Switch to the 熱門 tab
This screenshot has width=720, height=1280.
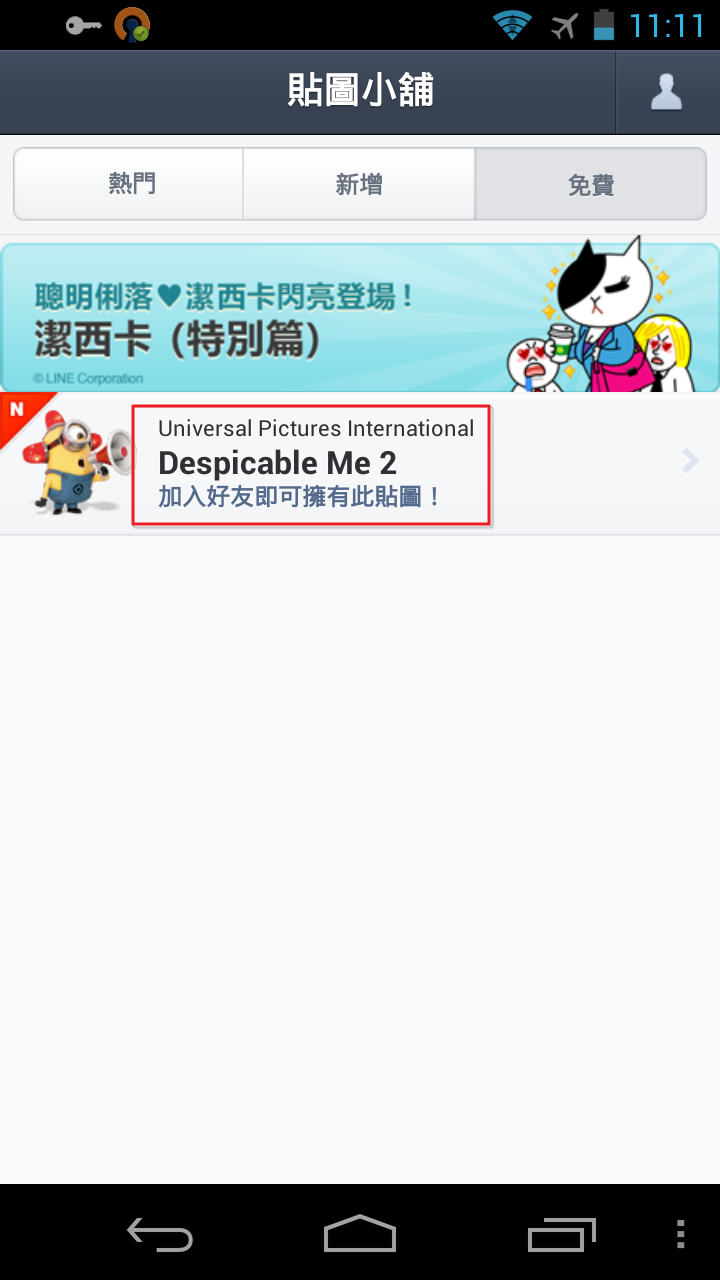tap(130, 184)
